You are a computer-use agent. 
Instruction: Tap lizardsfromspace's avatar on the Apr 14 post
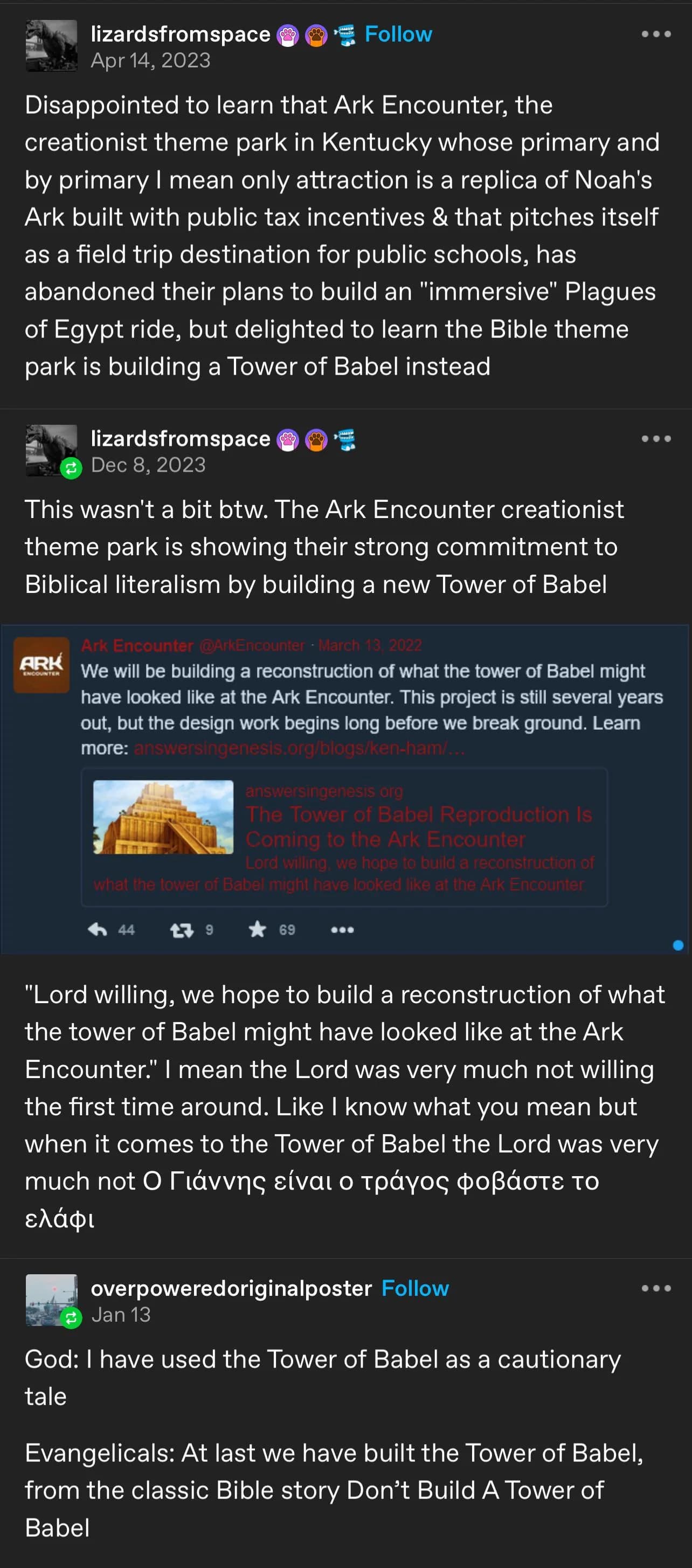(52, 46)
